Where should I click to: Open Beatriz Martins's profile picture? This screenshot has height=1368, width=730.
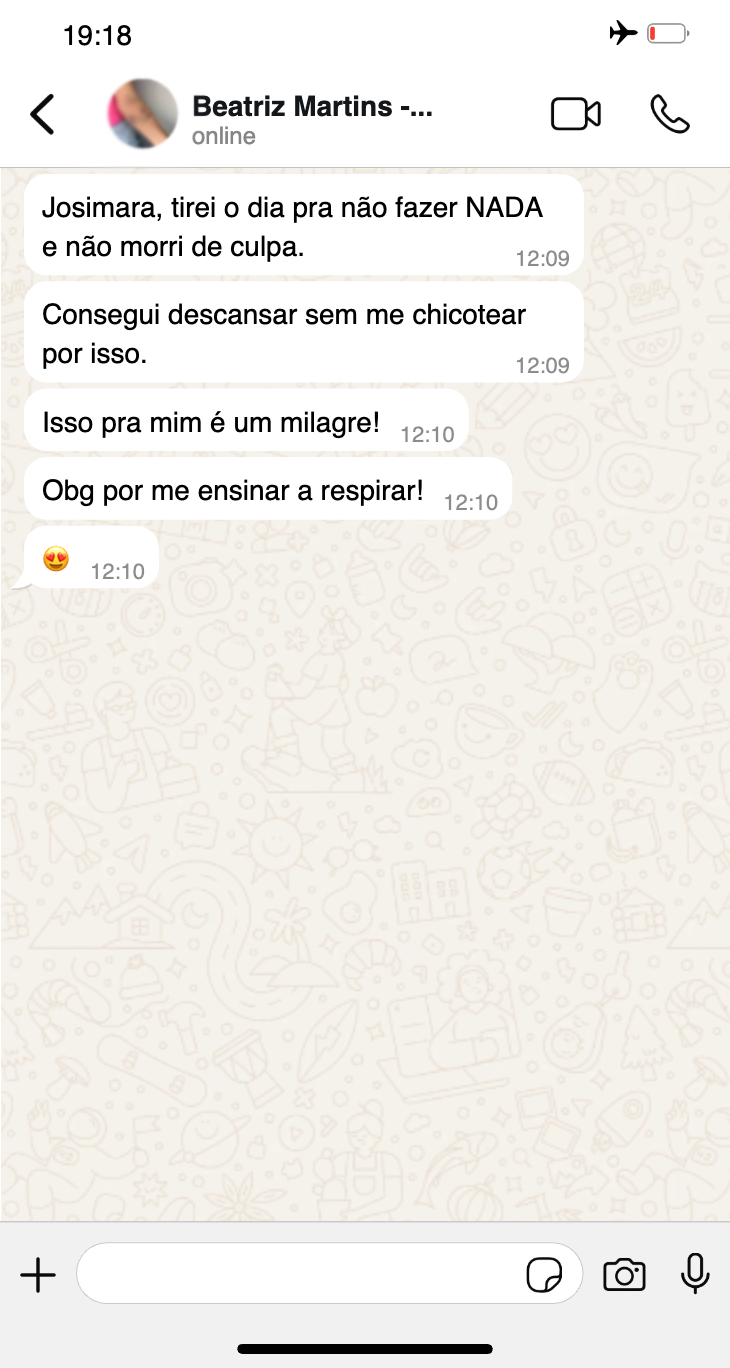(x=141, y=114)
